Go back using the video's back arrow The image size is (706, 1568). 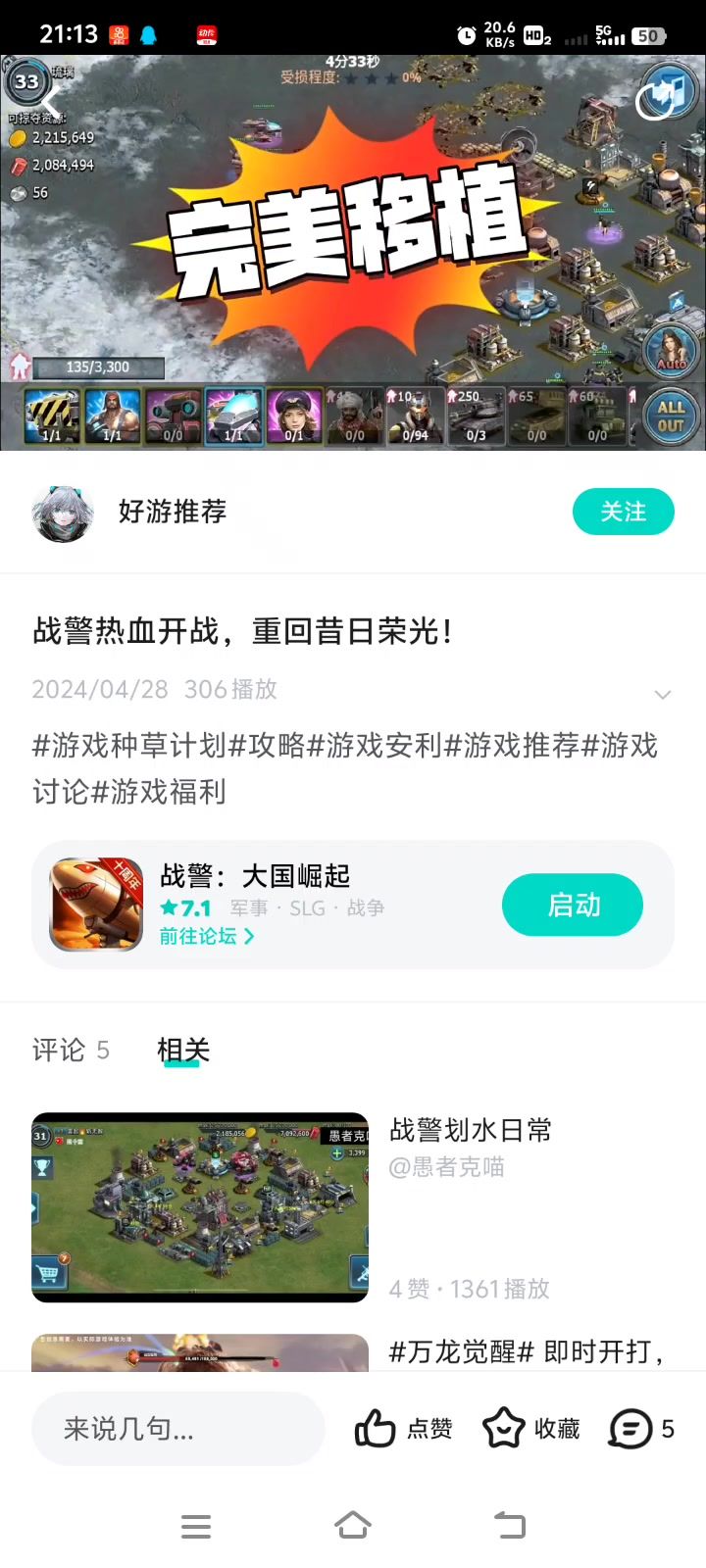point(51,100)
